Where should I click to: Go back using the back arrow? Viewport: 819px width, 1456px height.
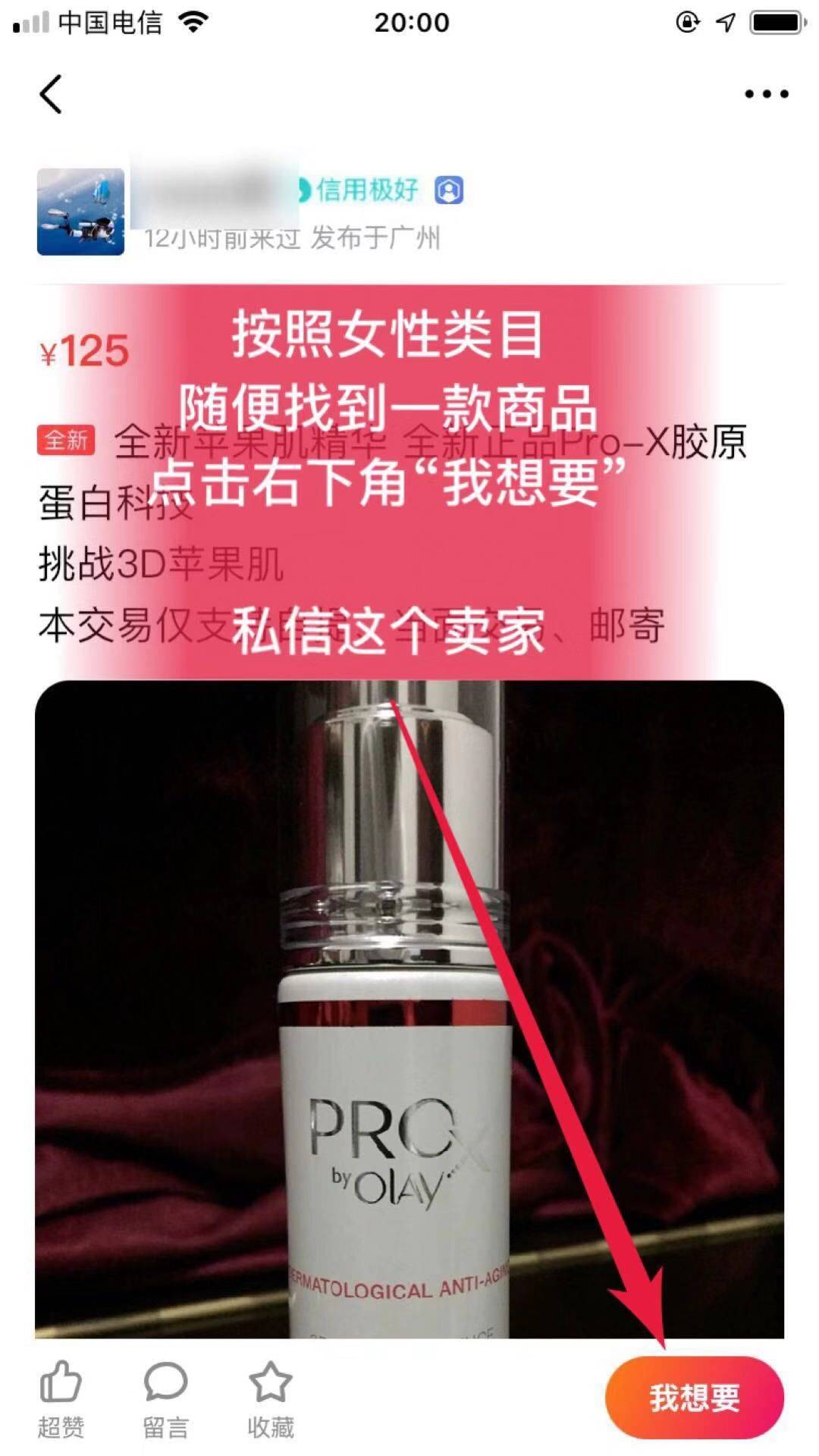click(x=52, y=95)
